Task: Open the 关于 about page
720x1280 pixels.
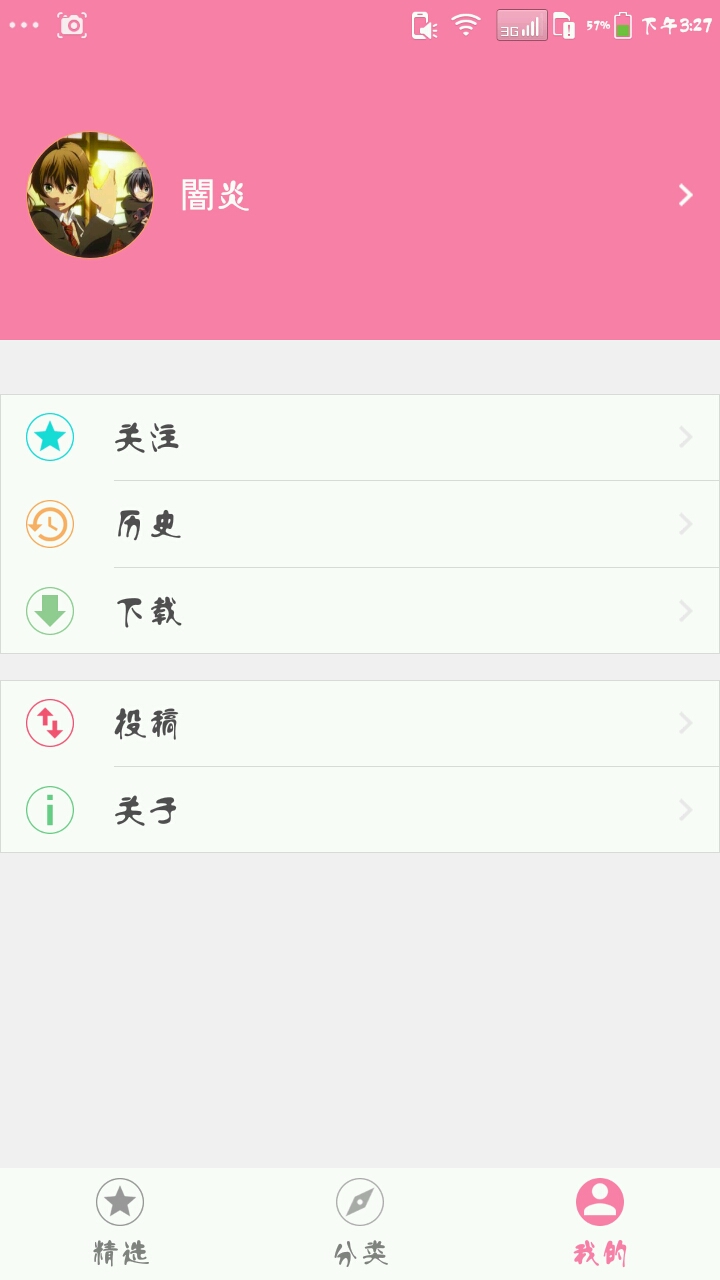Action: pyautogui.click(x=360, y=810)
